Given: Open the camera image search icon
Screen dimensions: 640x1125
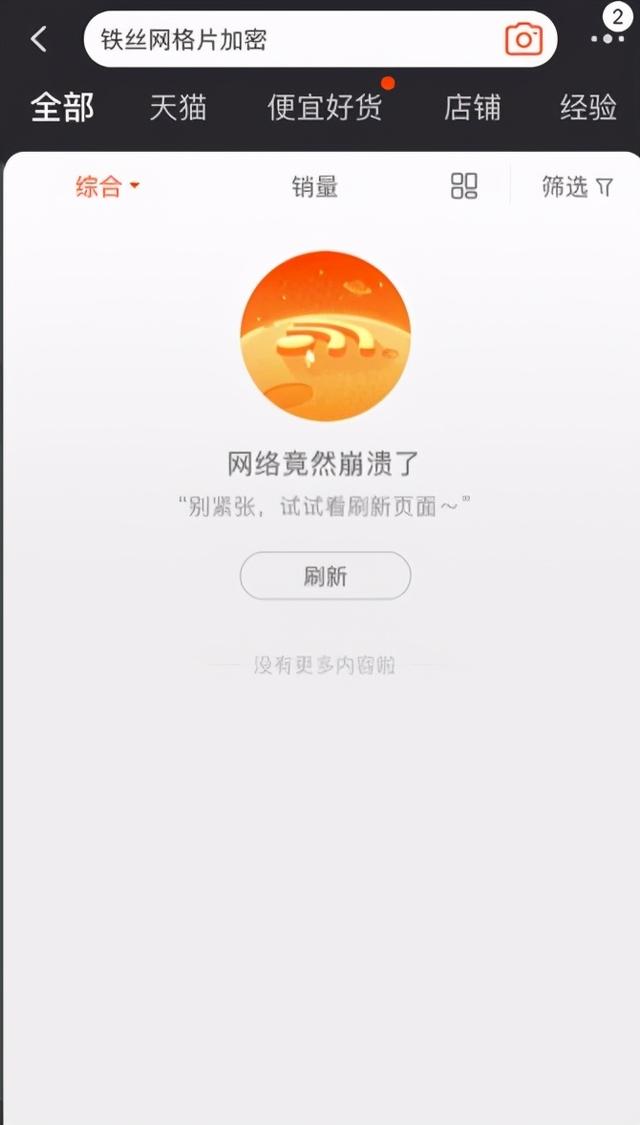Looking at the screenshot, I should (523, 39).
